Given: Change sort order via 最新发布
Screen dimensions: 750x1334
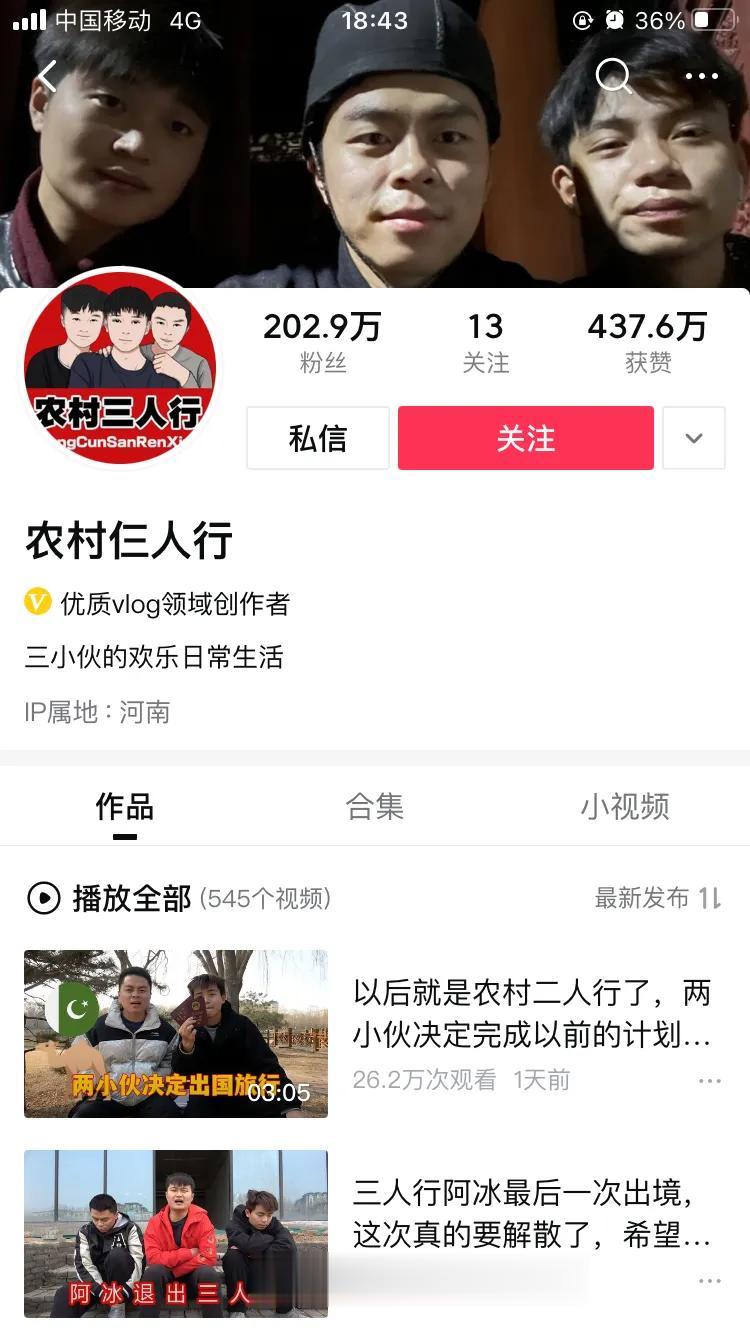Looking at the screenshot, I should click(x=657, y=898).
